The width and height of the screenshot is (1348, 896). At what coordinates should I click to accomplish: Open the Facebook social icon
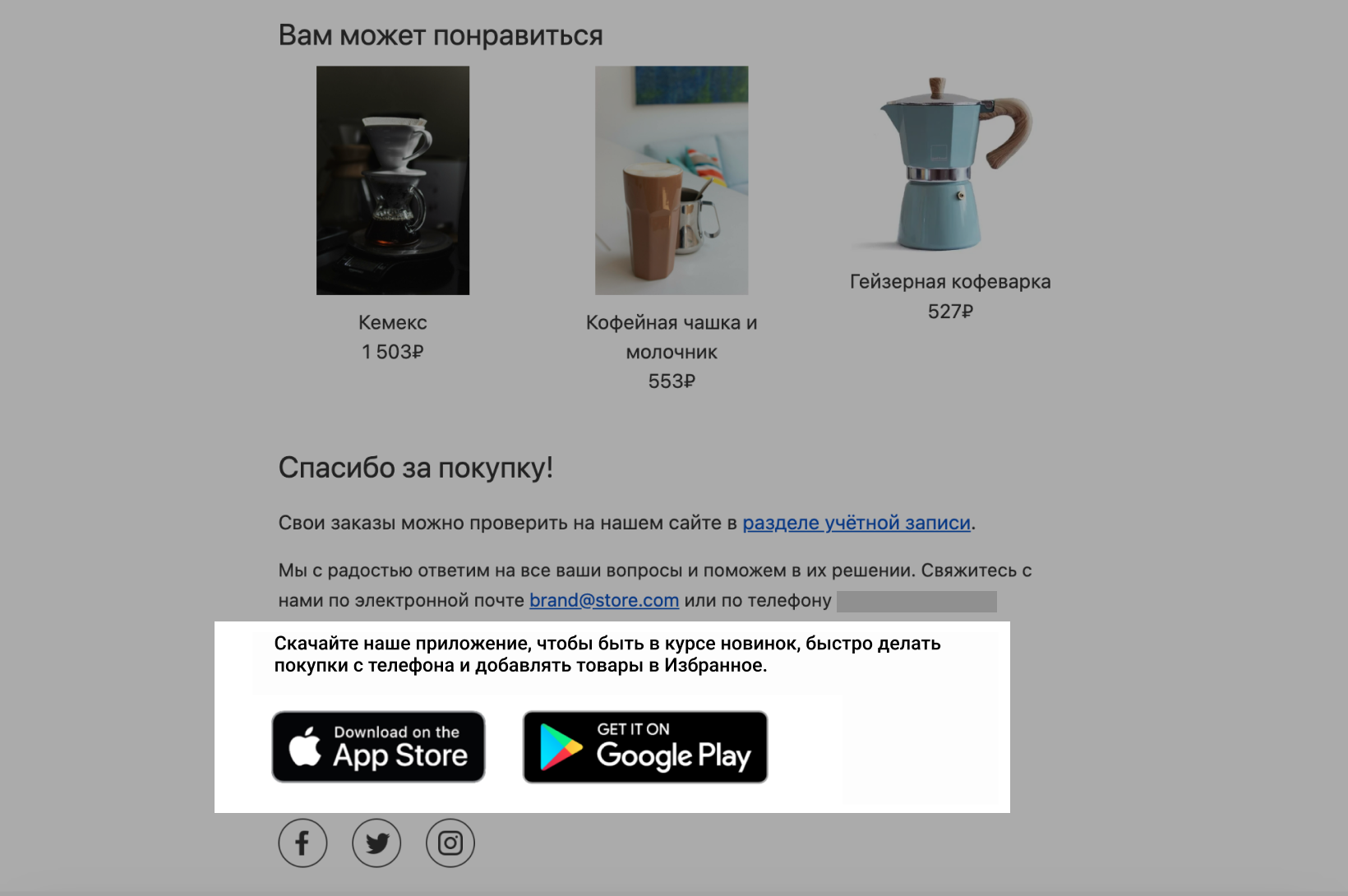302,843
